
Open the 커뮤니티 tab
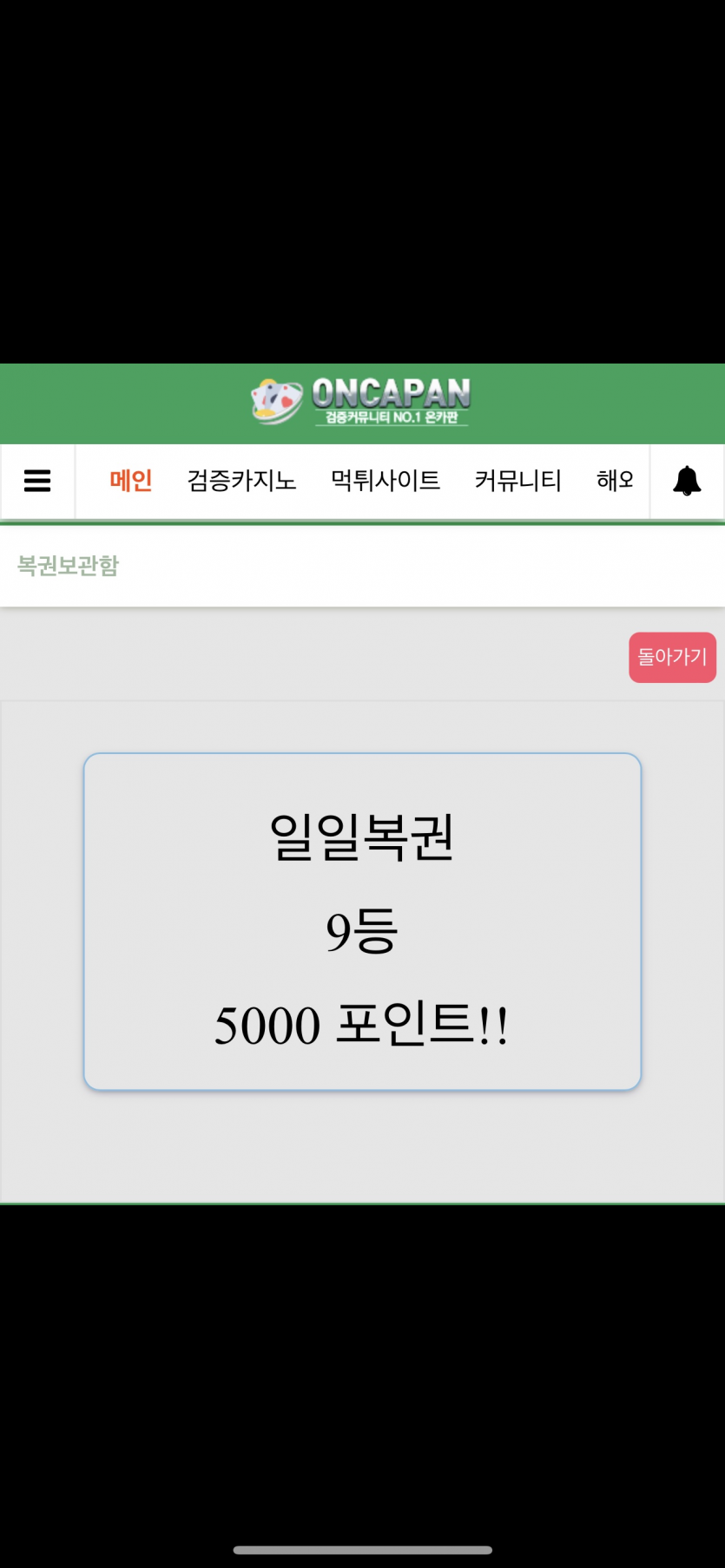(x=517, y=481)
